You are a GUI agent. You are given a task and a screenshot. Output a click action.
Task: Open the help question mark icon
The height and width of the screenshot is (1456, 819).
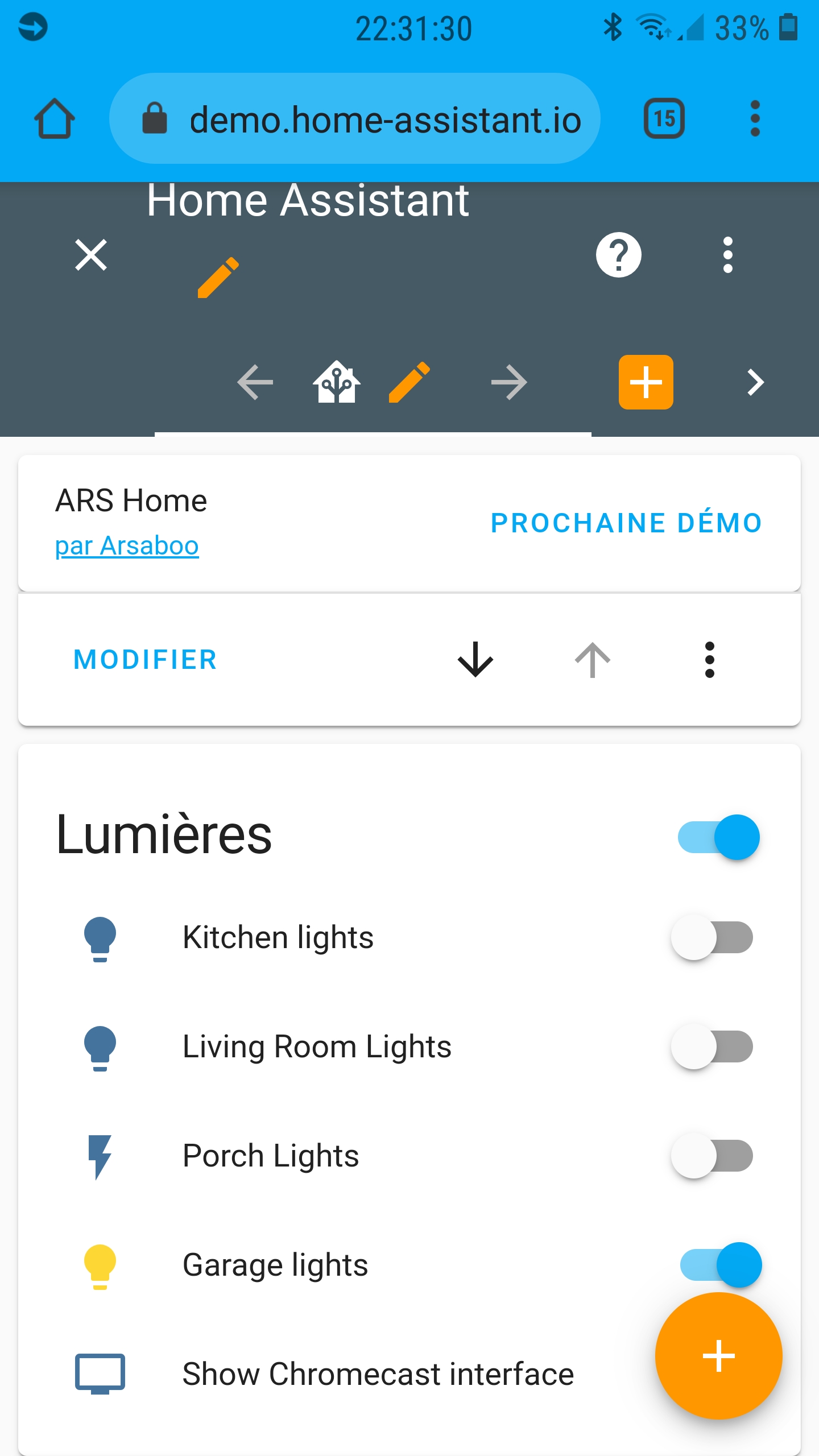pyautogui.click(x=619, y=255)
